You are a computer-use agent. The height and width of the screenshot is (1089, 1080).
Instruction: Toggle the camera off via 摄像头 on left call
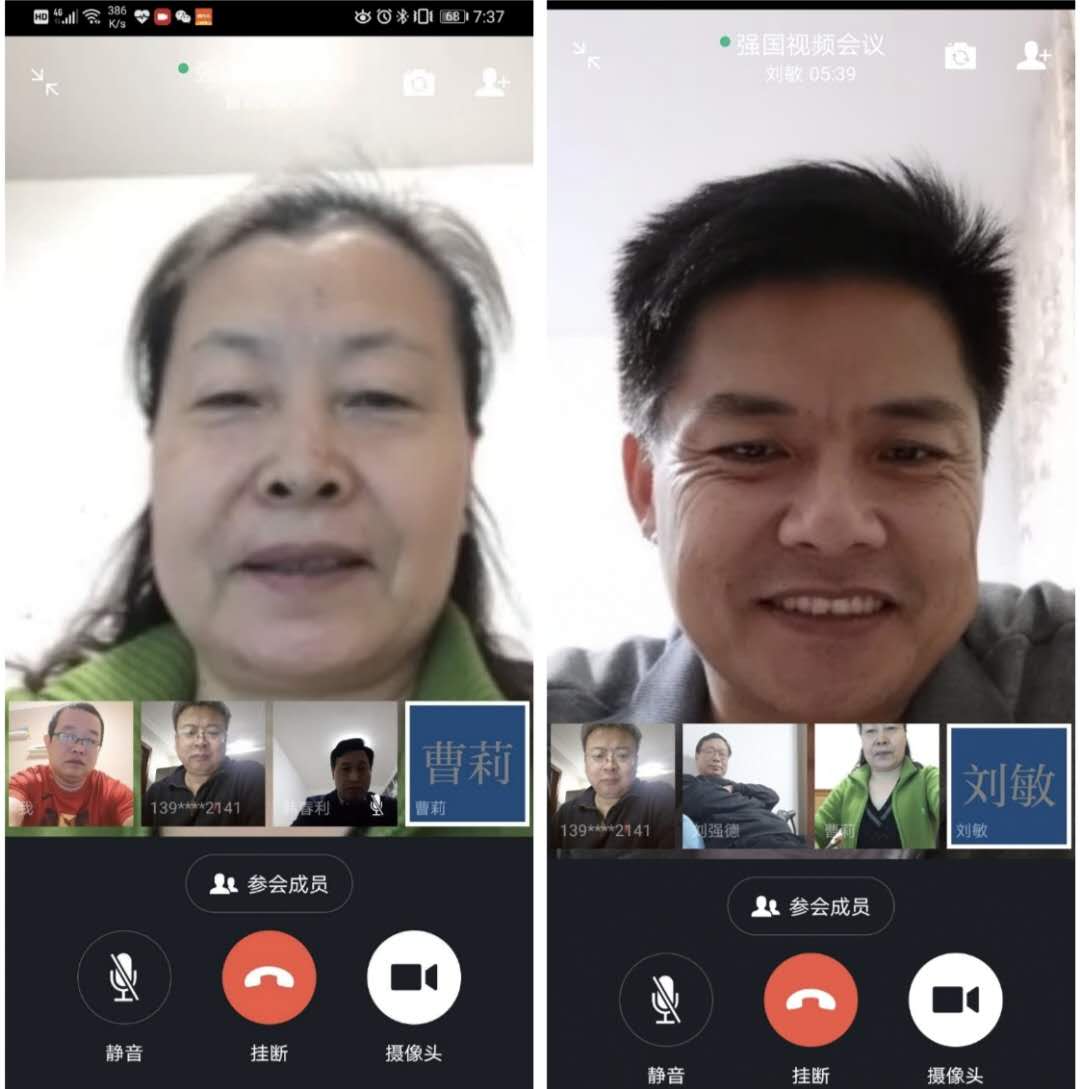[x=412, y=978]
